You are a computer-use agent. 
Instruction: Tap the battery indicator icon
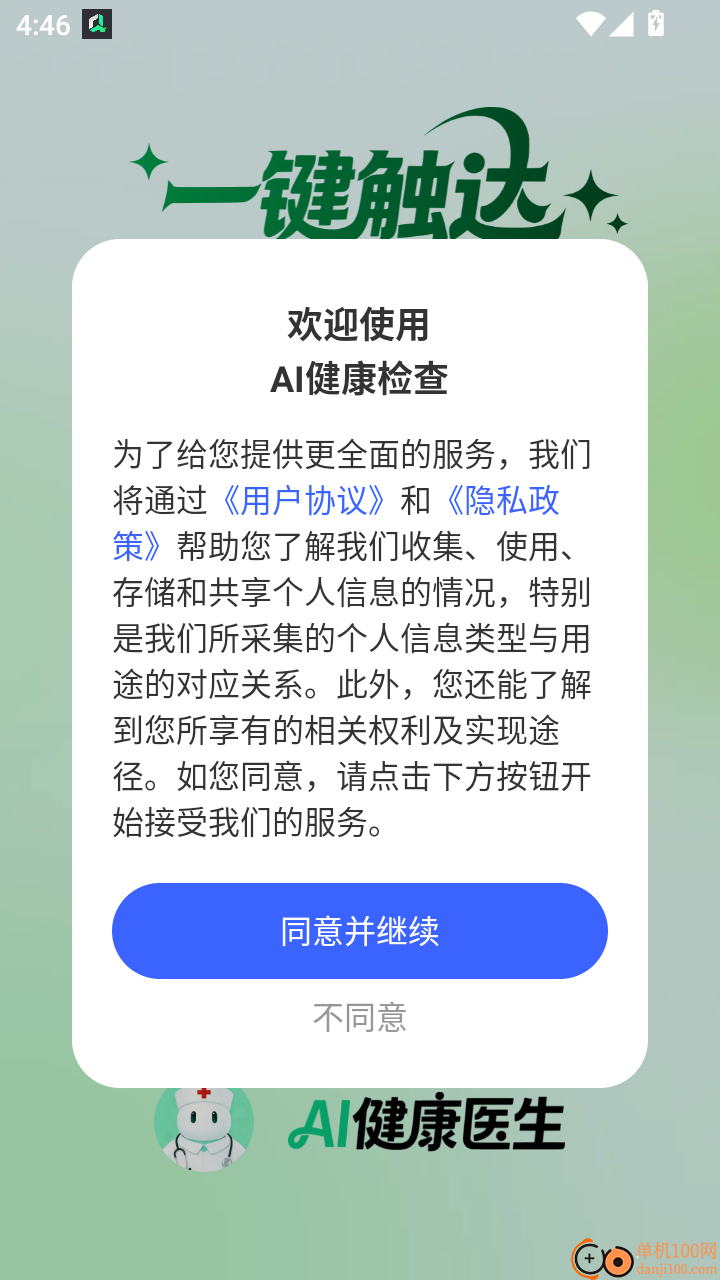pyautogui.click(x=656, y=25)
